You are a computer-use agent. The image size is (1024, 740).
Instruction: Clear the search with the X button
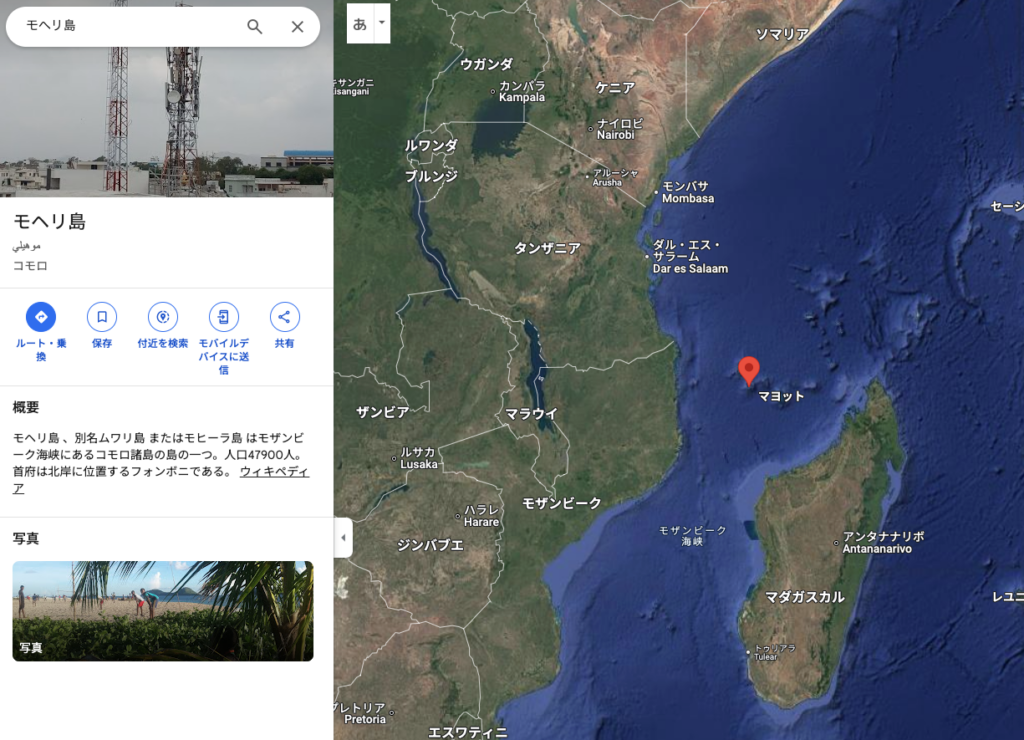pos(297,27)
